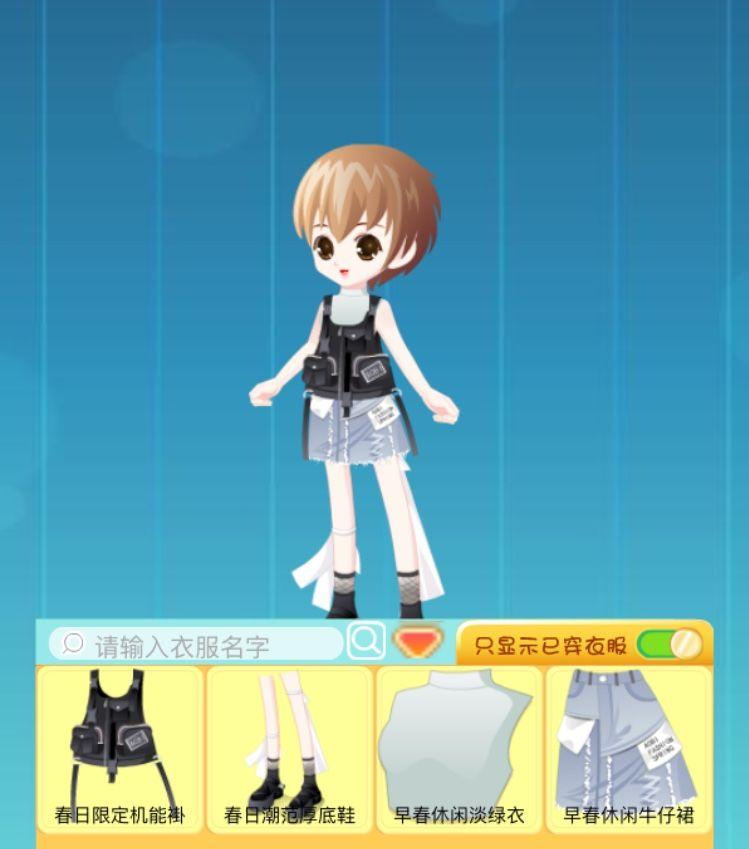
Task: Select 早春休闲淡绿衣 top item
Action: [x=459, y=748]
